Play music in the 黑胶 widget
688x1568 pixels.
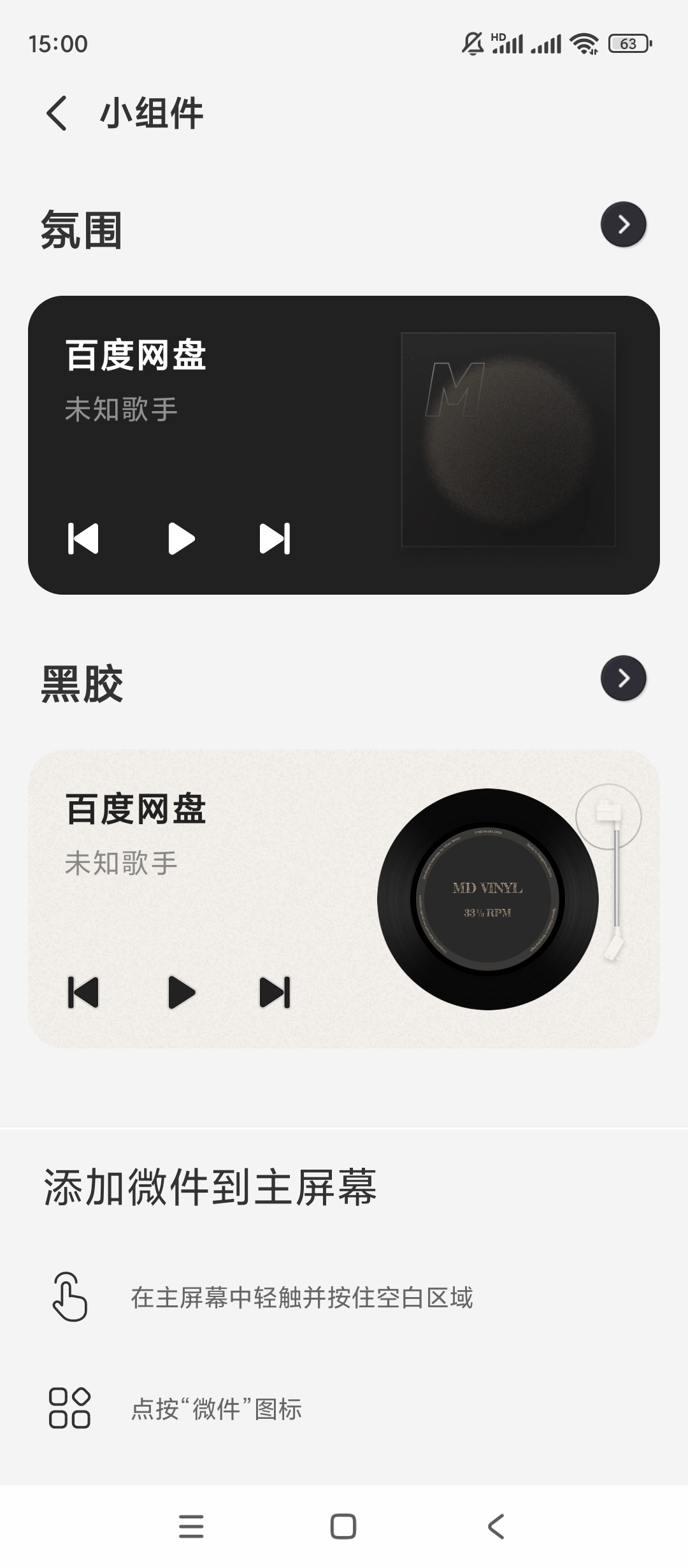click(181, 992)
